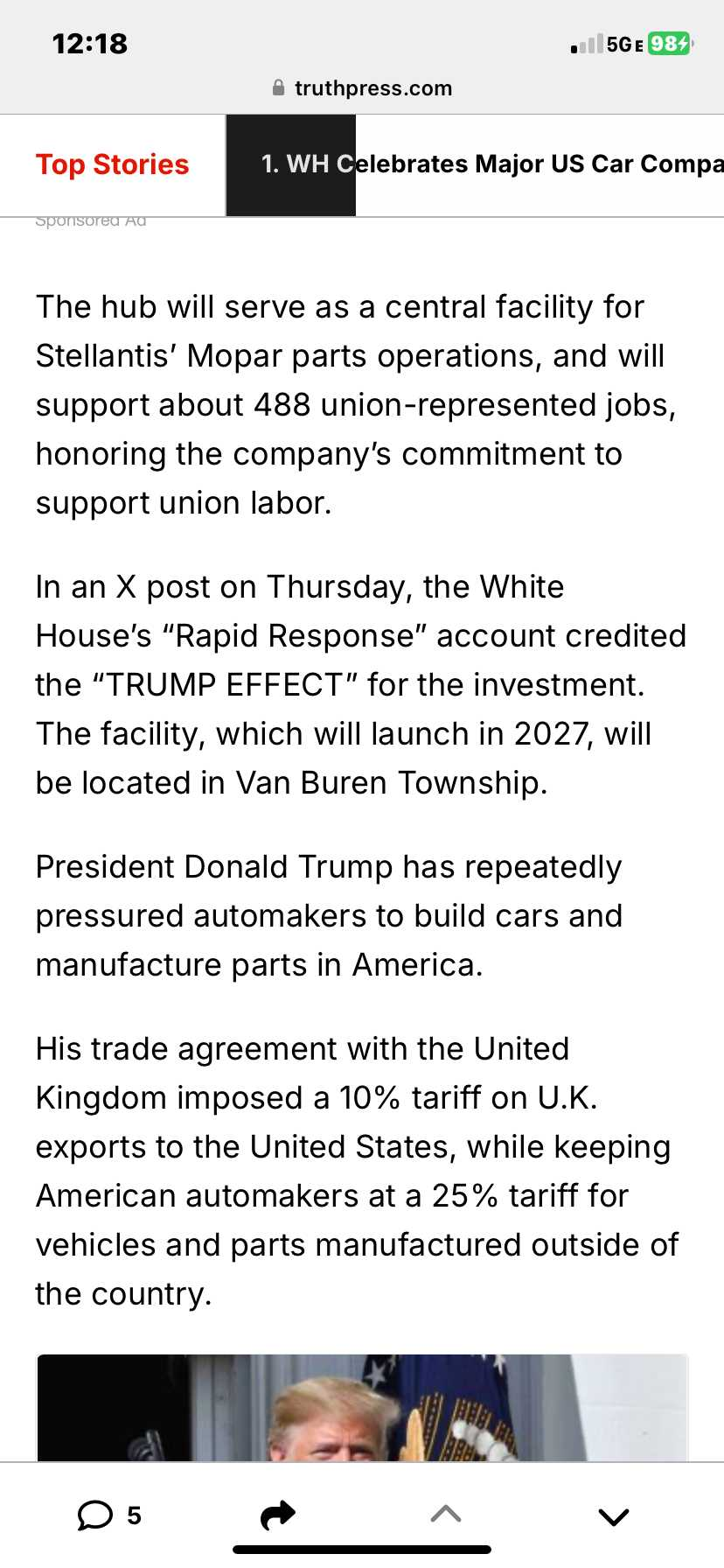Image resolution: width=724 pixels, height=1568 pixels.
Task: Share this article via the arrow icon
Action: click(x=278, y=1515)
